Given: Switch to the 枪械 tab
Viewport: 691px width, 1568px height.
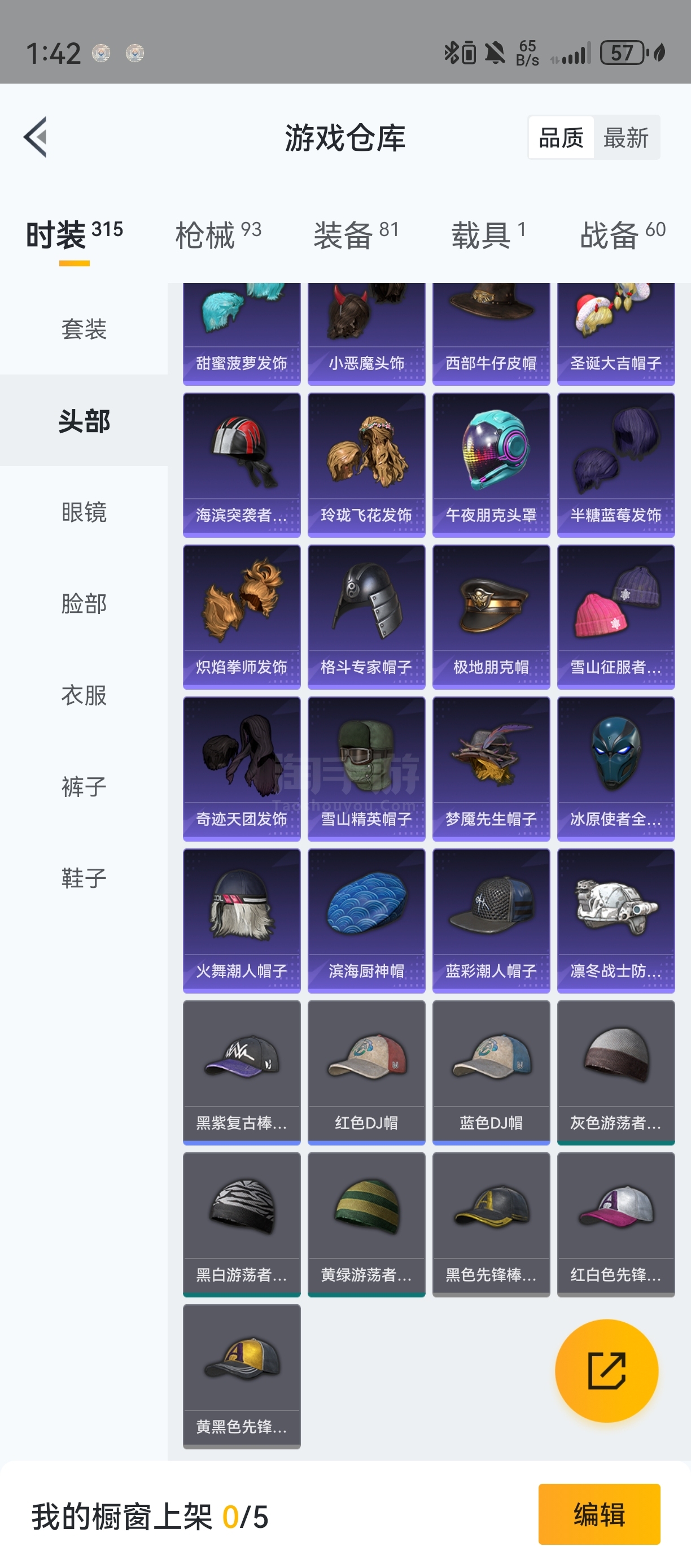Looking at the screenshot, I should [218, 235].
